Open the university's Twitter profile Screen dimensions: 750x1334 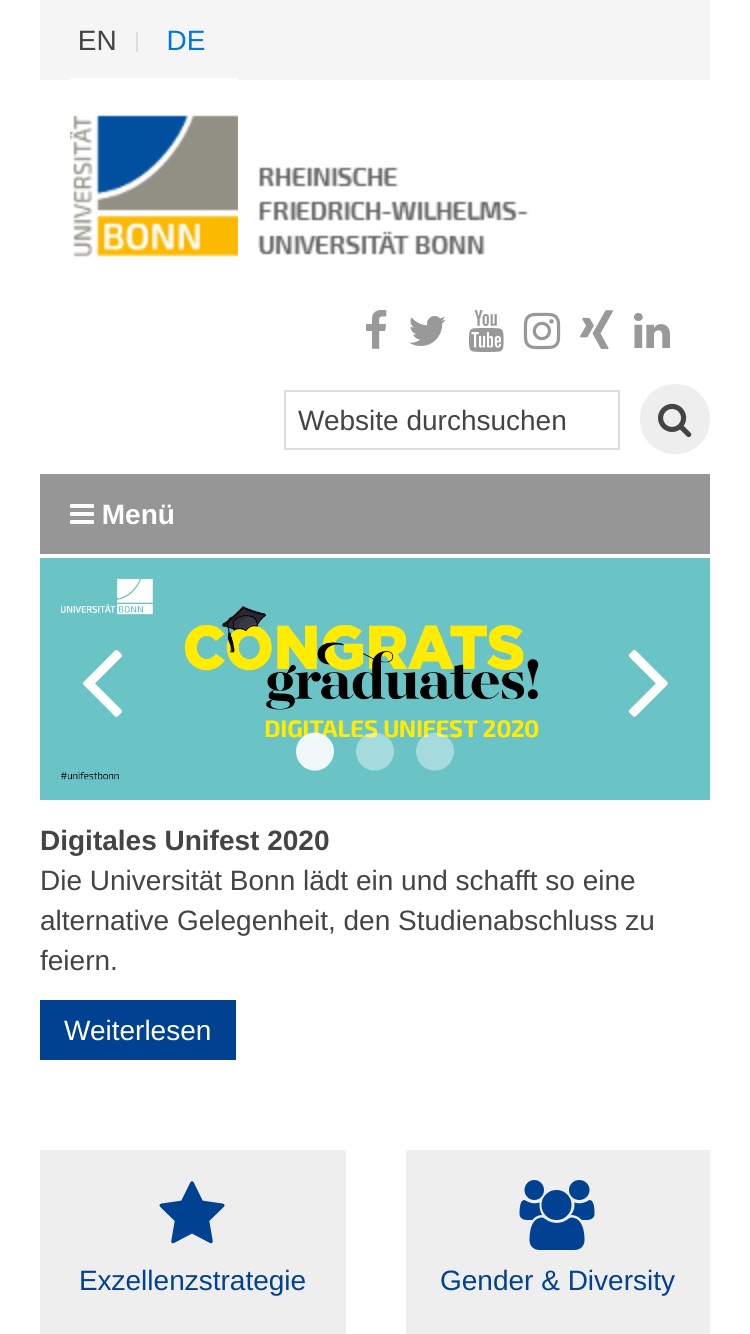[x=427, y=331]
